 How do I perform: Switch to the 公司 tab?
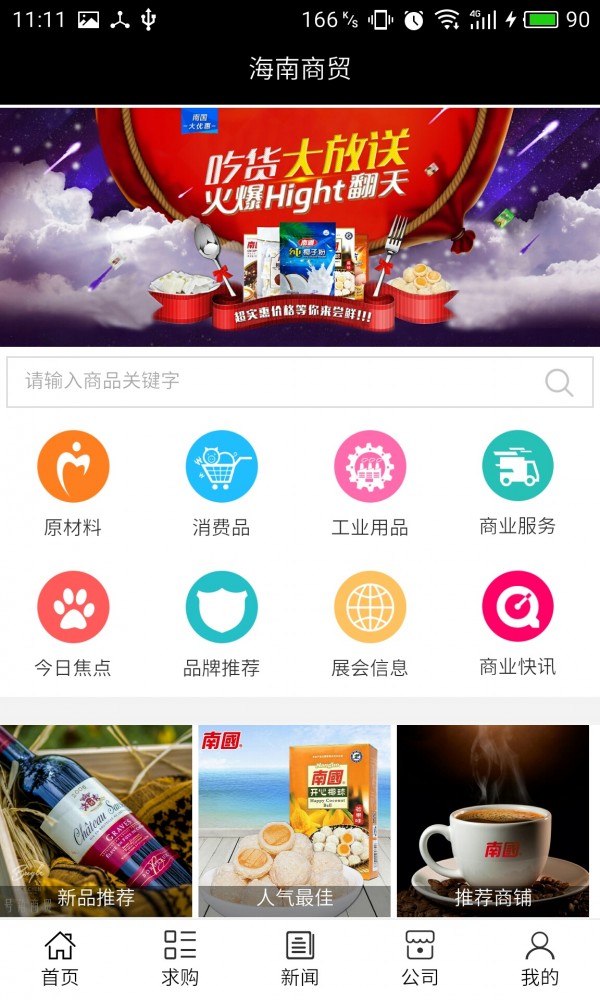pyautogui.click(x=420, y=958)
